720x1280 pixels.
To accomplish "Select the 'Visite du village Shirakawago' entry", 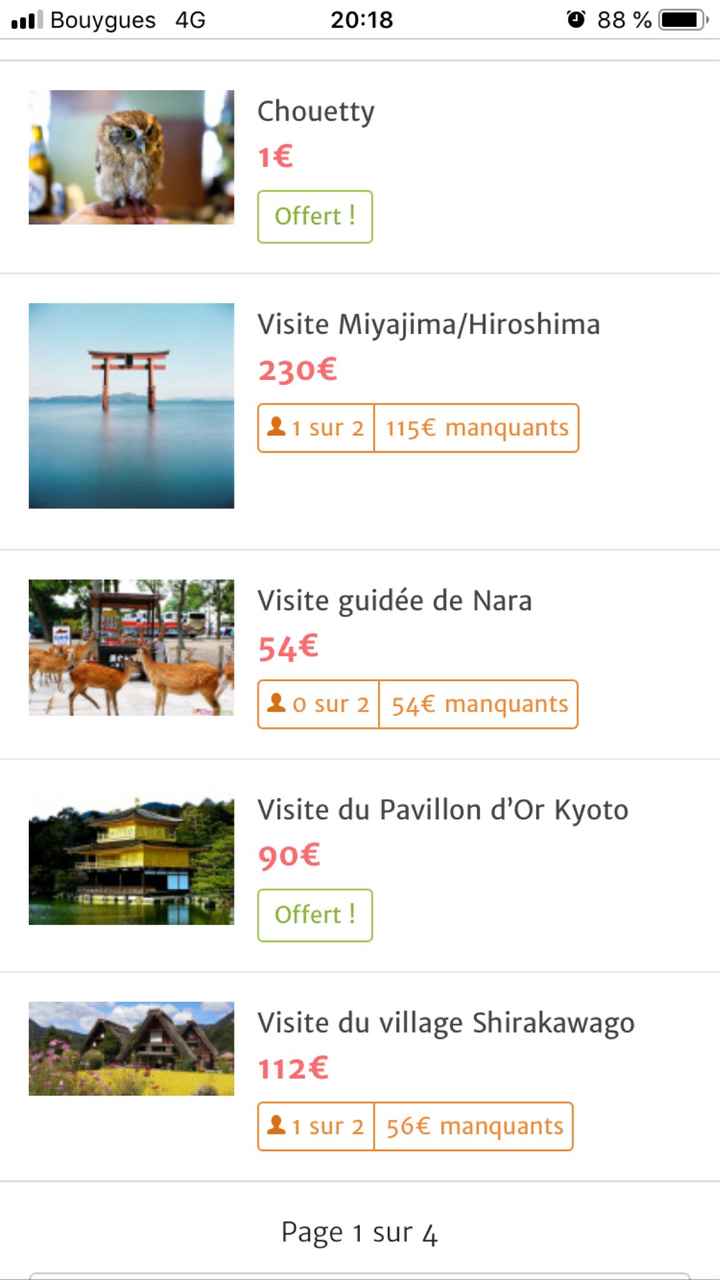I will [446, 1023].
